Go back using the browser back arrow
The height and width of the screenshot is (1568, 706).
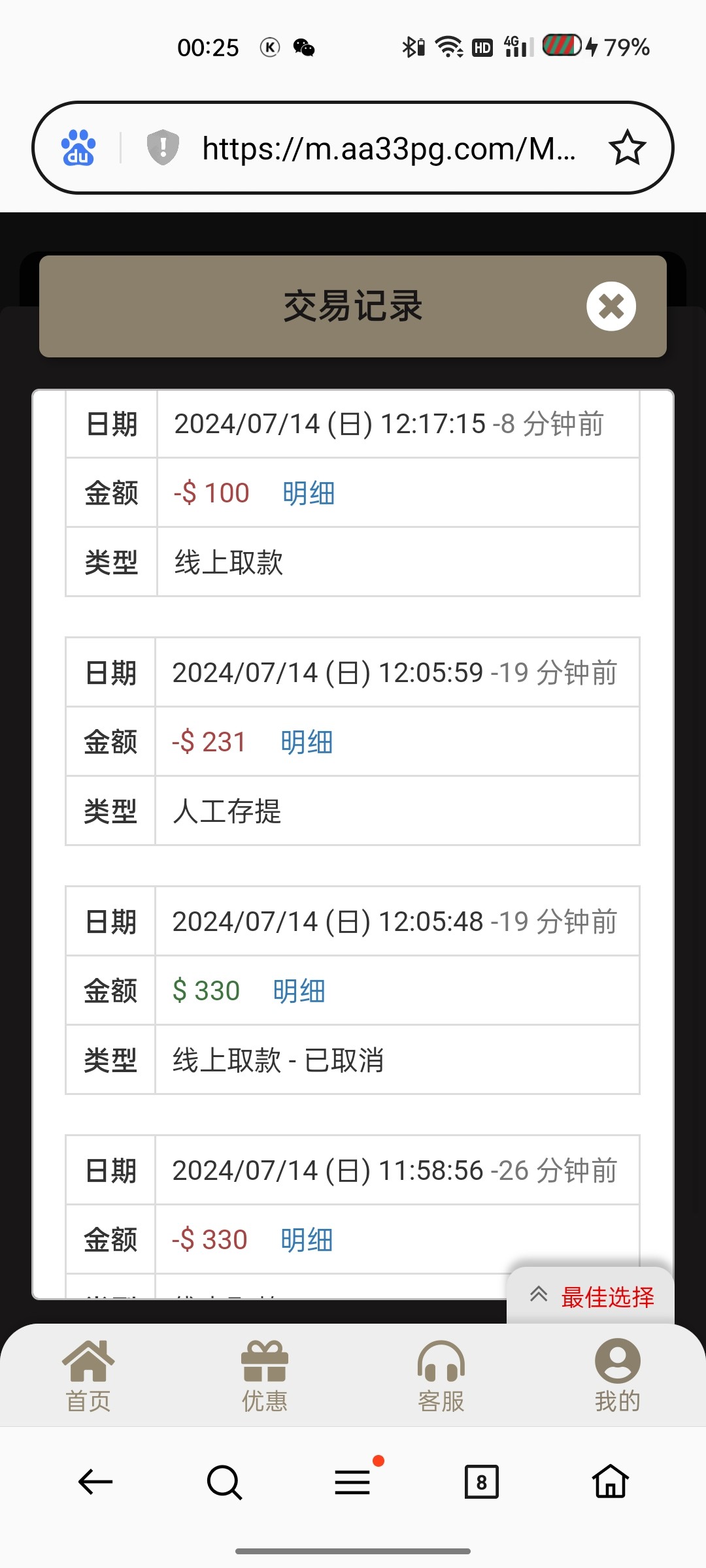coord(95,1482)
